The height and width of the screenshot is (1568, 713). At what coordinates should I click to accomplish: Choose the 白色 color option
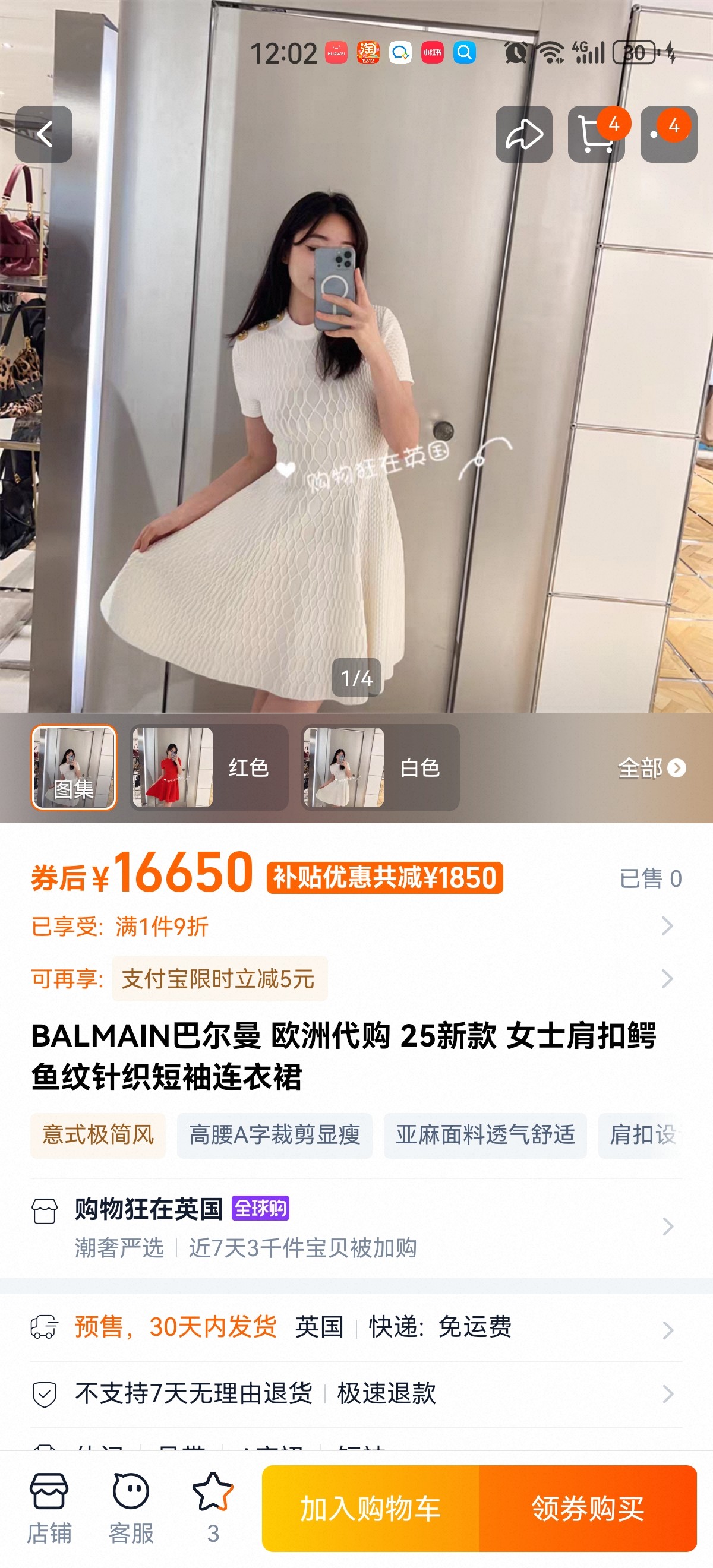tap(380, 767)
